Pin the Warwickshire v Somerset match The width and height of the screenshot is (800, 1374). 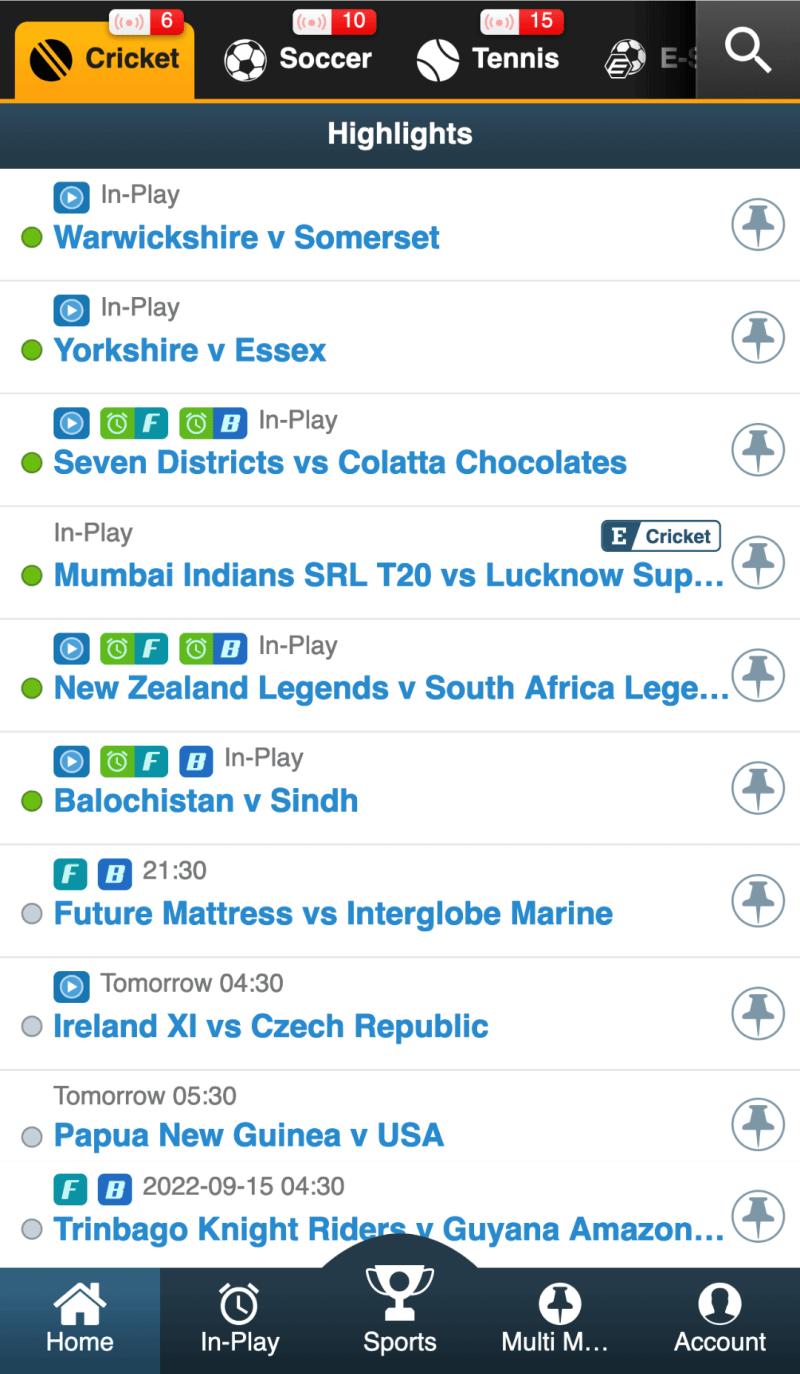[757, 224]
